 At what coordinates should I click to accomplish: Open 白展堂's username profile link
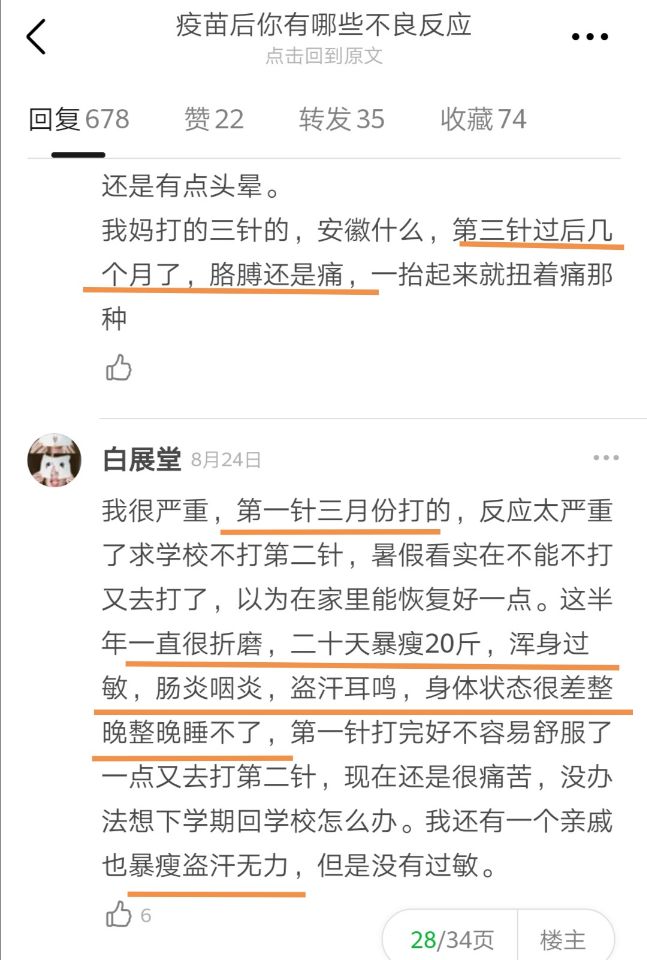point(141,459)
